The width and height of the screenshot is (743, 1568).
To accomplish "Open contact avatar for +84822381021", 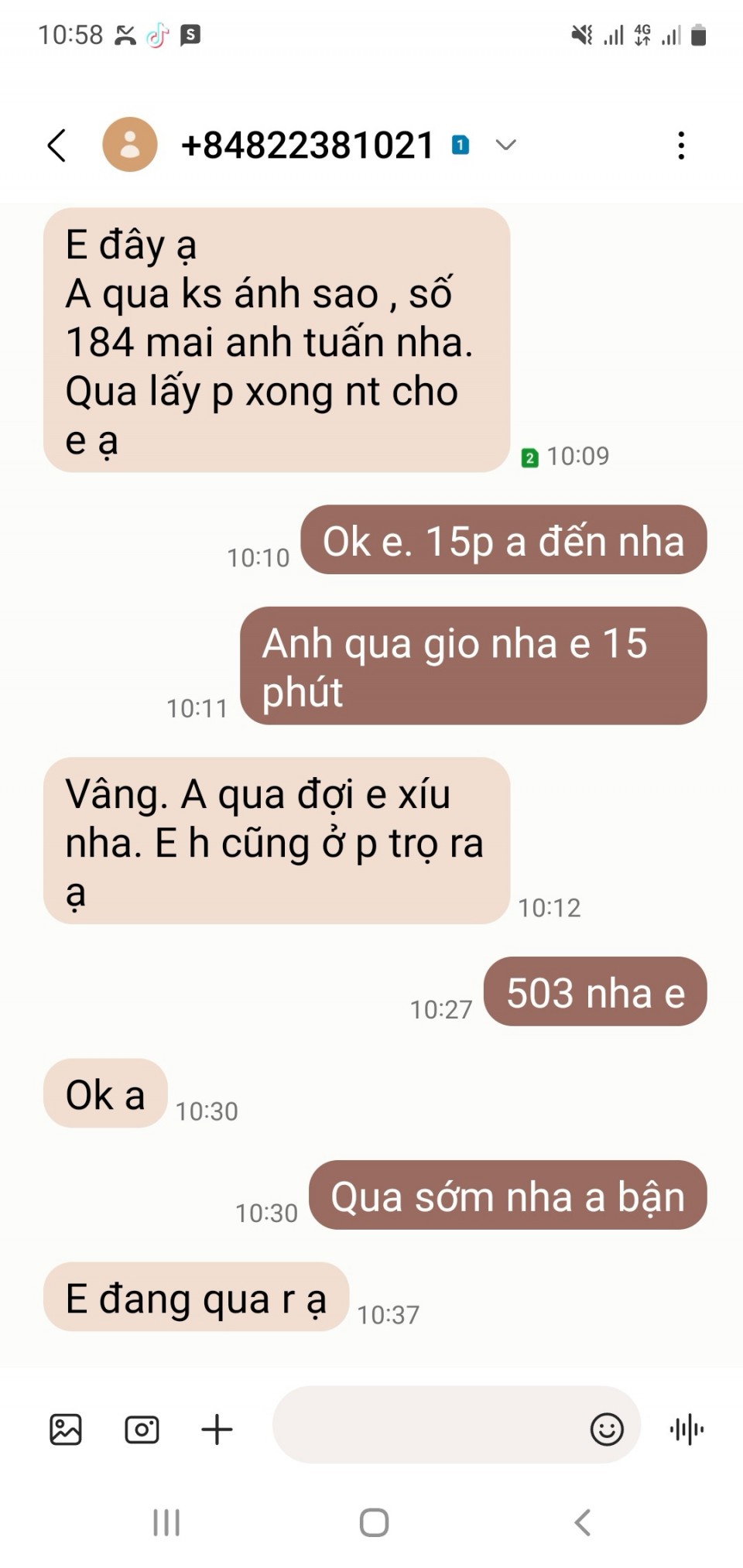I will point(130,145).
